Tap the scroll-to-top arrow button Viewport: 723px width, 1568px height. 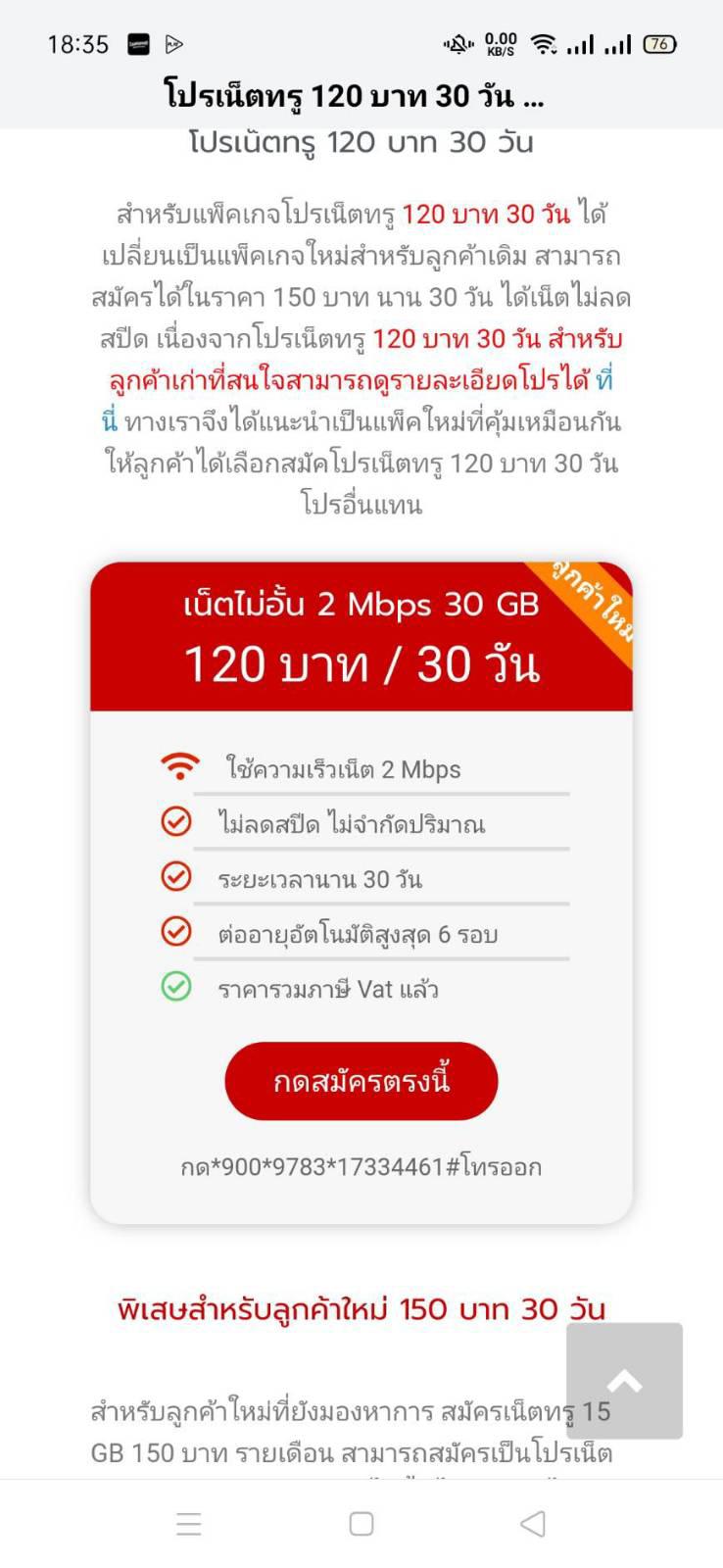624,1381
